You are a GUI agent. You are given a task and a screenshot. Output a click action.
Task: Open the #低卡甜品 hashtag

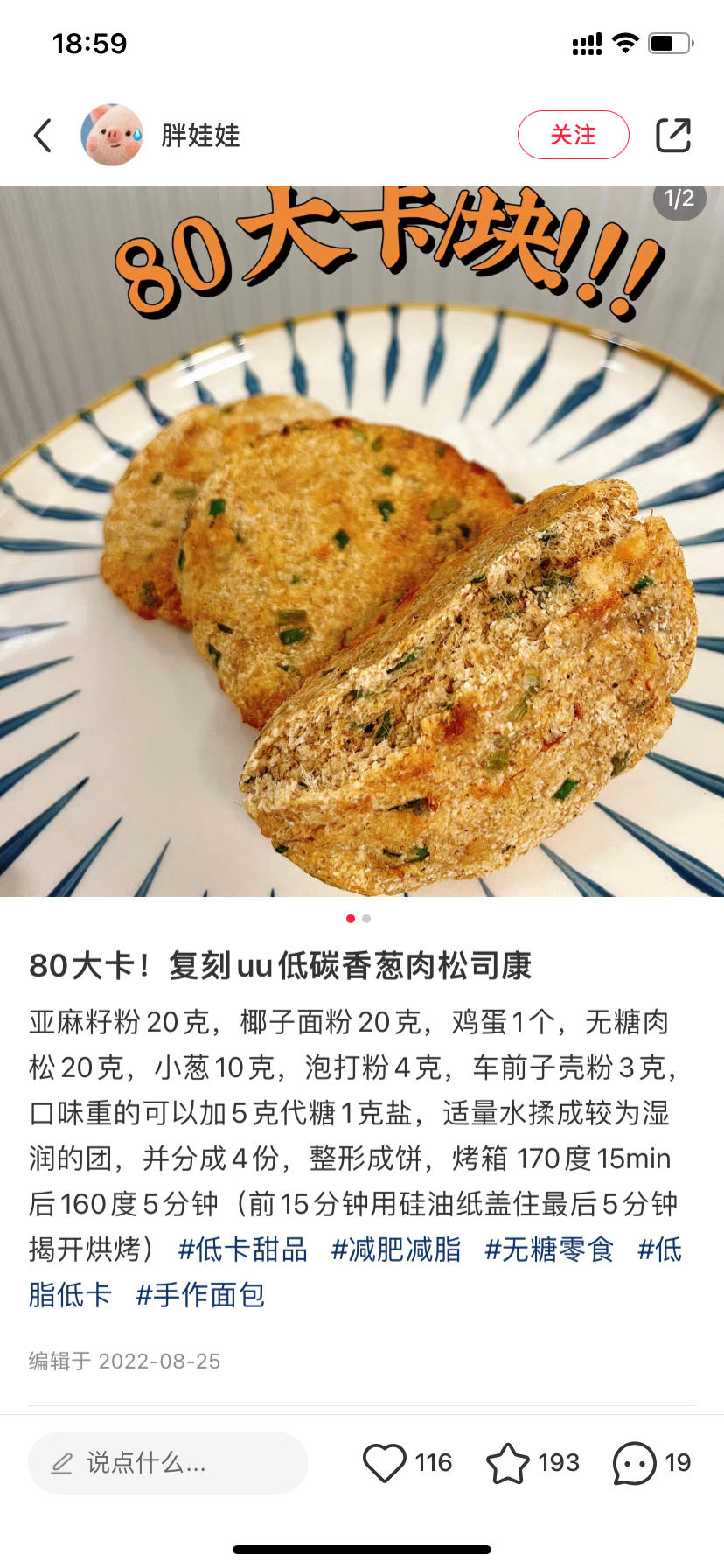pos(243,1249)
